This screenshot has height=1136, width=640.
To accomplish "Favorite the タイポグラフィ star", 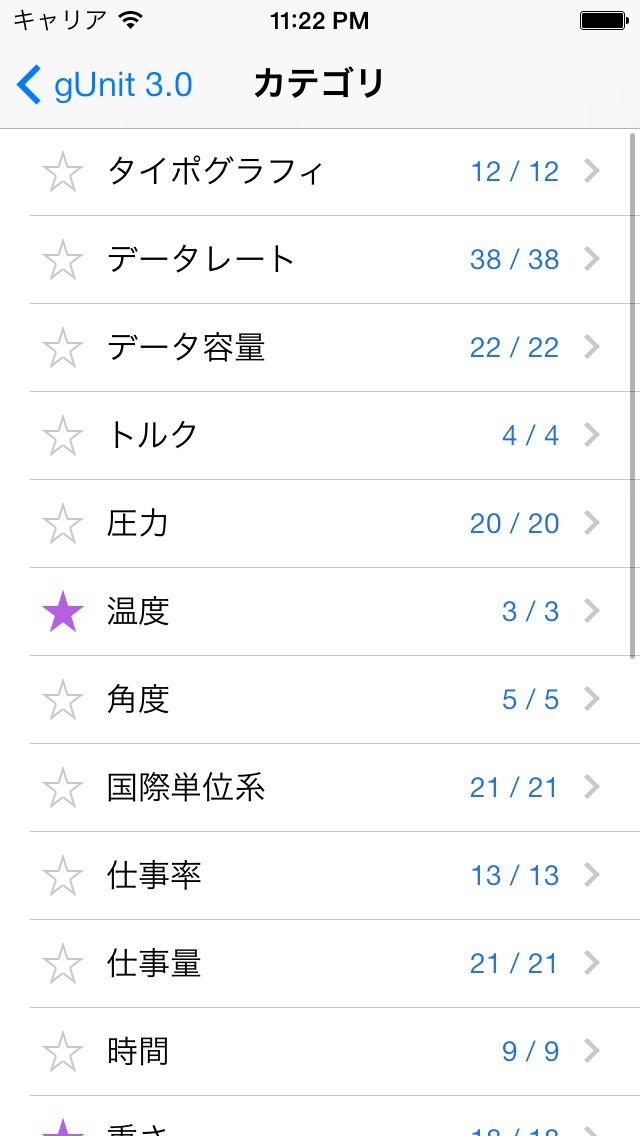I will pyautogui.click(x=63, y=172).
